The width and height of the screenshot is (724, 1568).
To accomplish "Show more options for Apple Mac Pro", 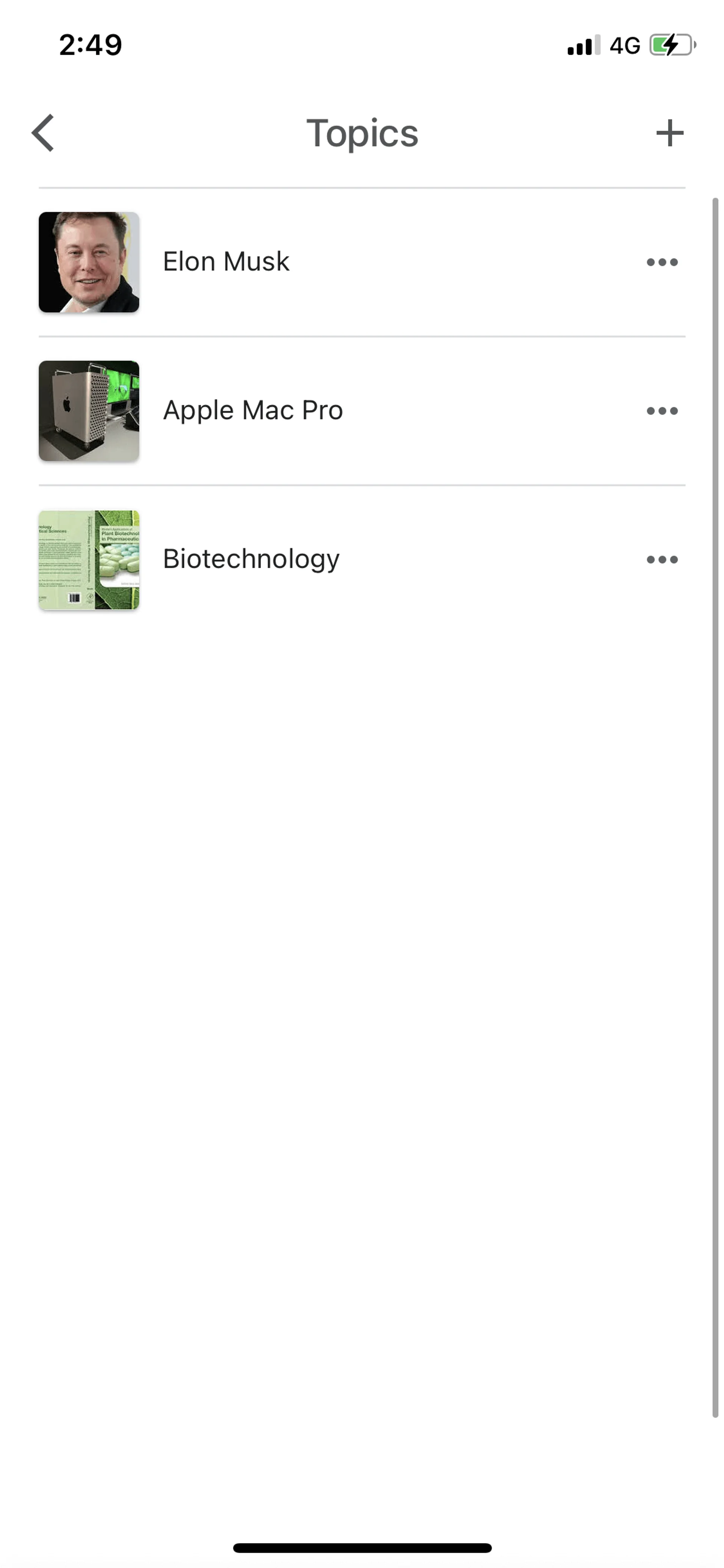I will (x=662, y=411).
